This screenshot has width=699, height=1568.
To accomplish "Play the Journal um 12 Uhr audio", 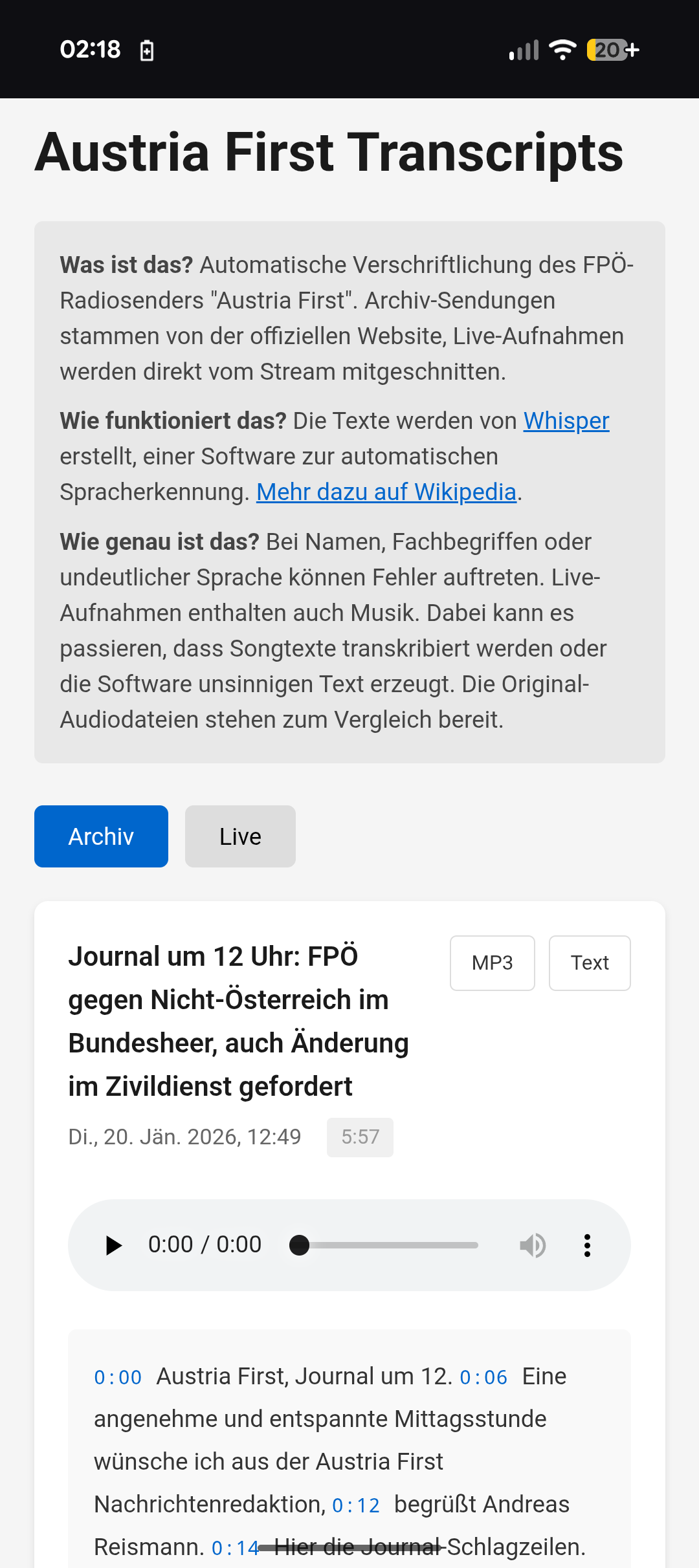I will pyautogui.click(x=114, y=1245).
